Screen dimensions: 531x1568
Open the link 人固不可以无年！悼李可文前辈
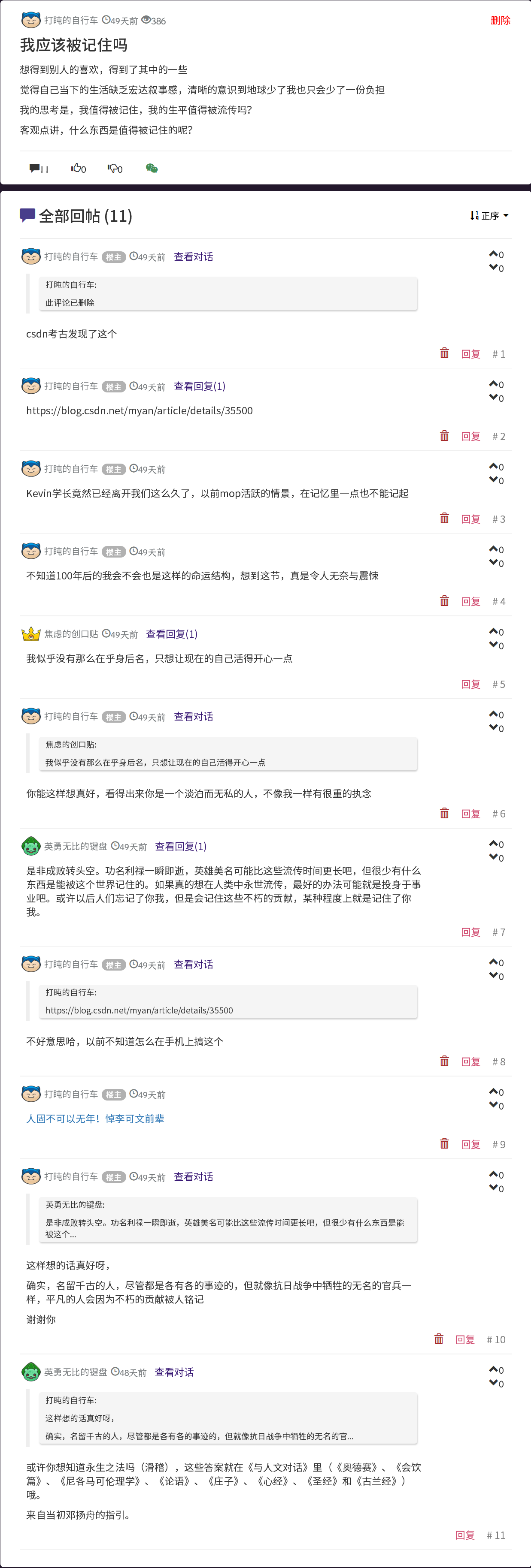point(95,1119)
